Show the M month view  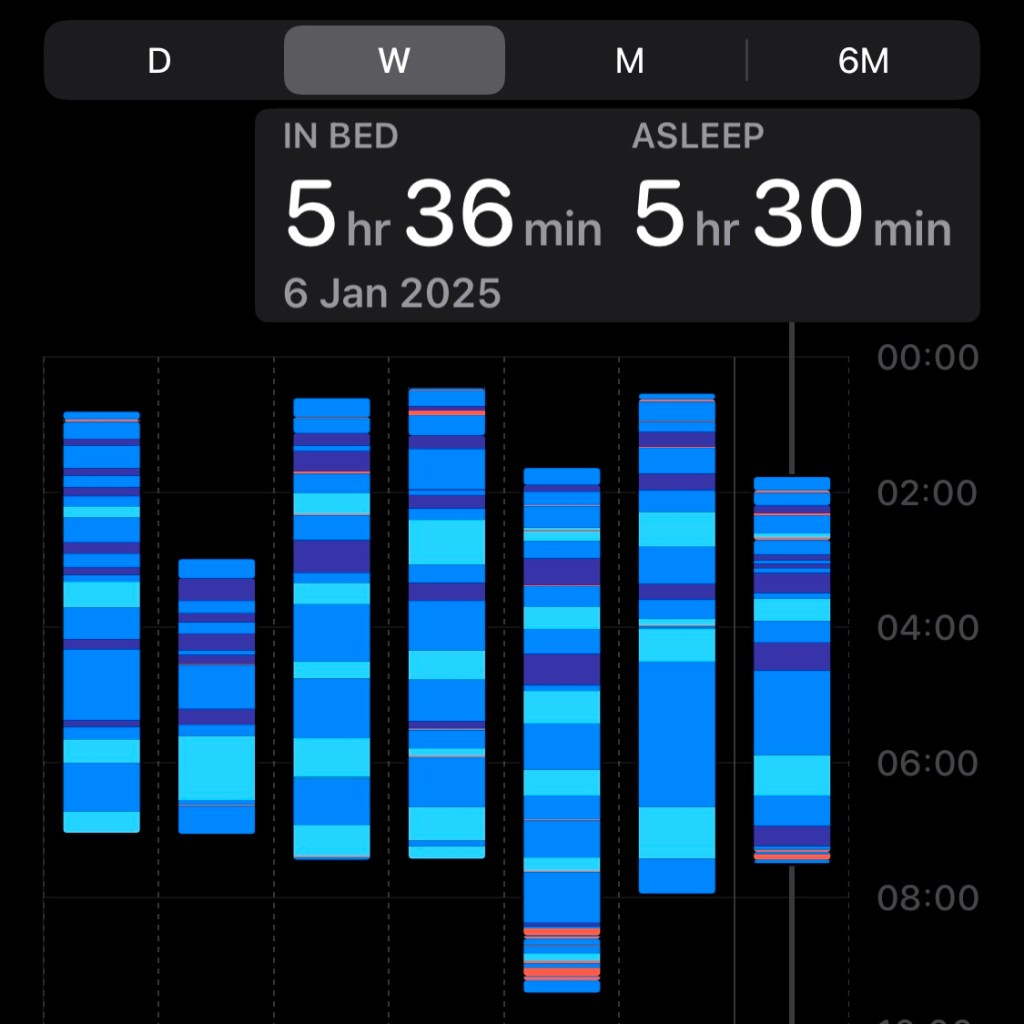(x=629, y=61)
